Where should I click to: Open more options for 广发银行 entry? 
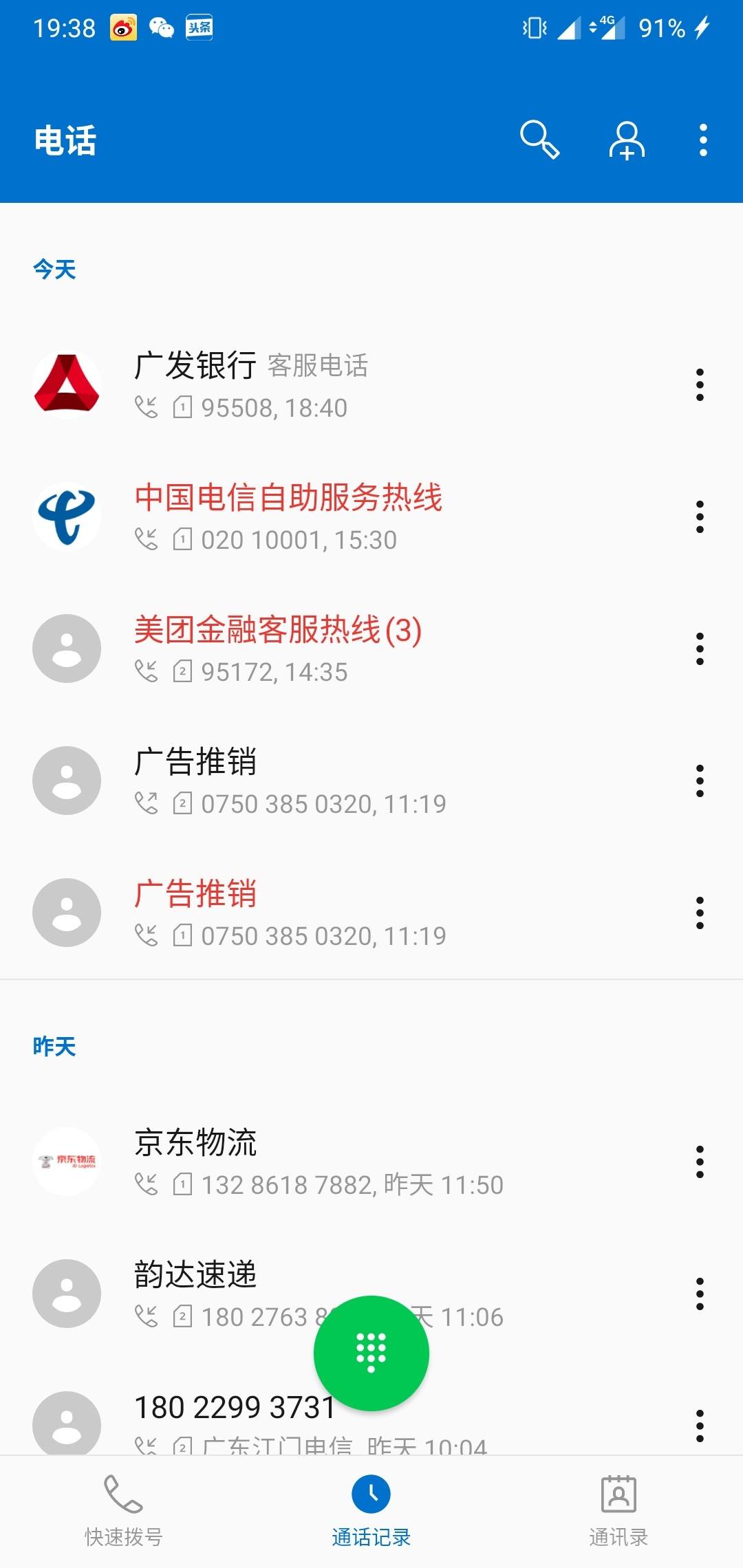tap(700, 385)
